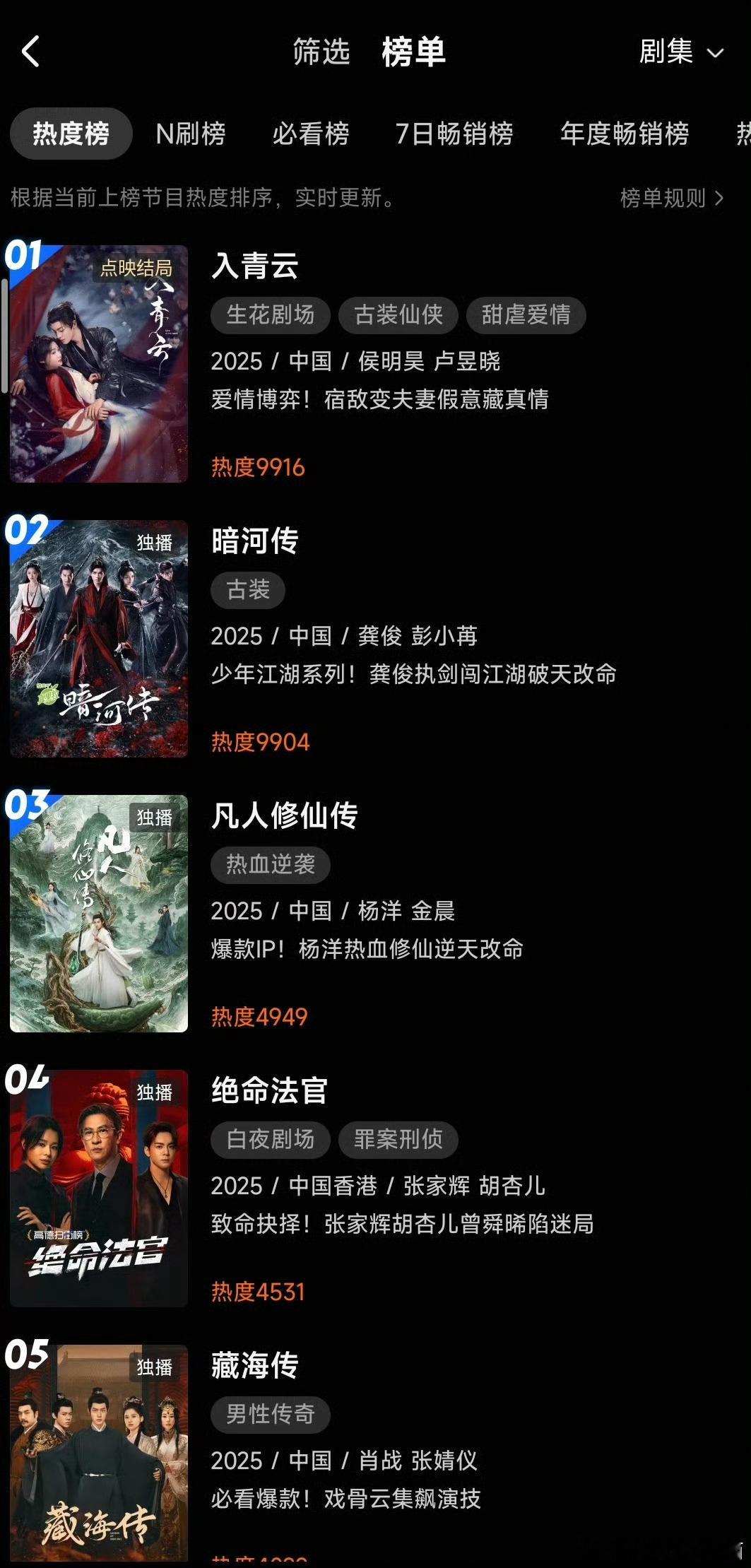The width and height of the screenshot is (751, 1568).
Task: Click the 罪案刑侦 tag under 绝命法官
Action: (x=398, y=1139)
